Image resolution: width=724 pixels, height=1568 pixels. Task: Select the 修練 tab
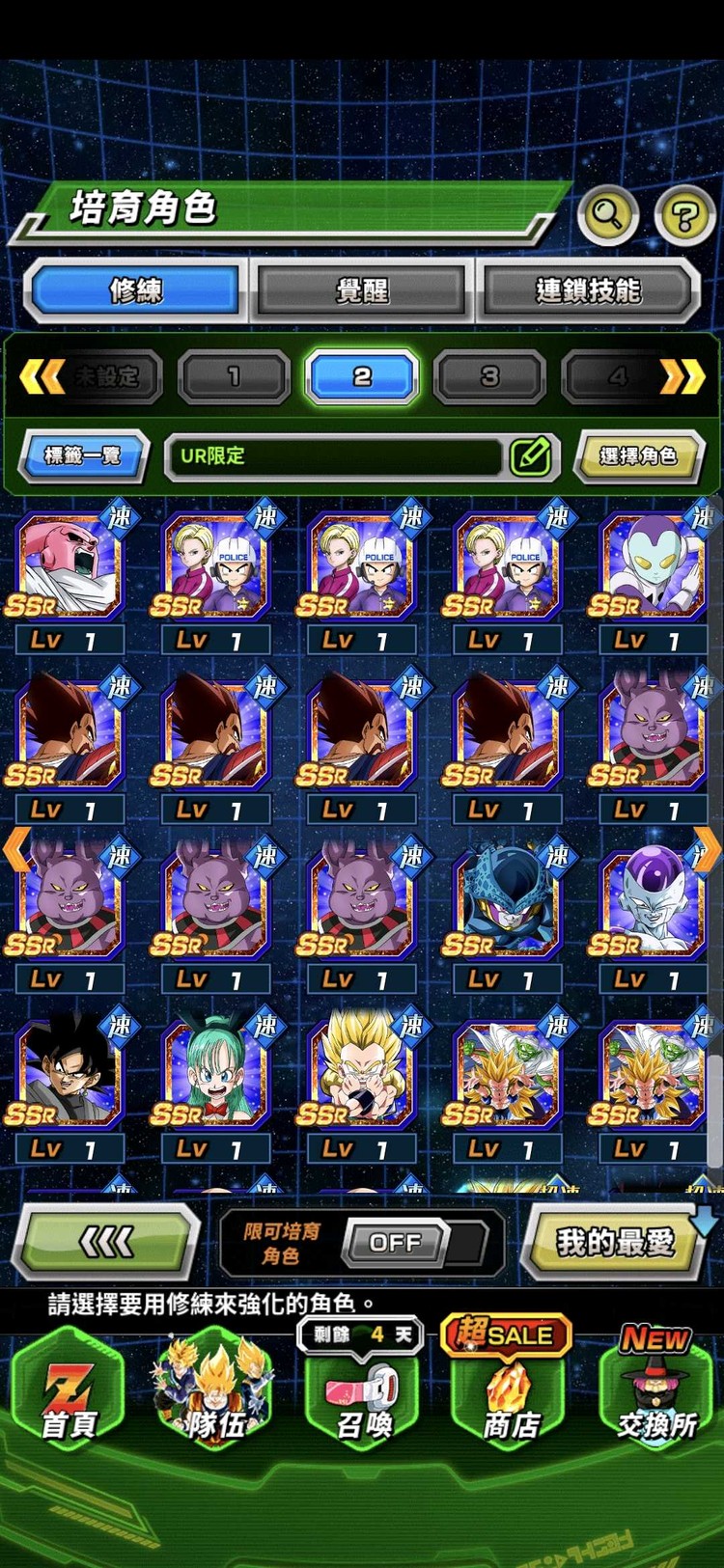(x=136, y=290)
